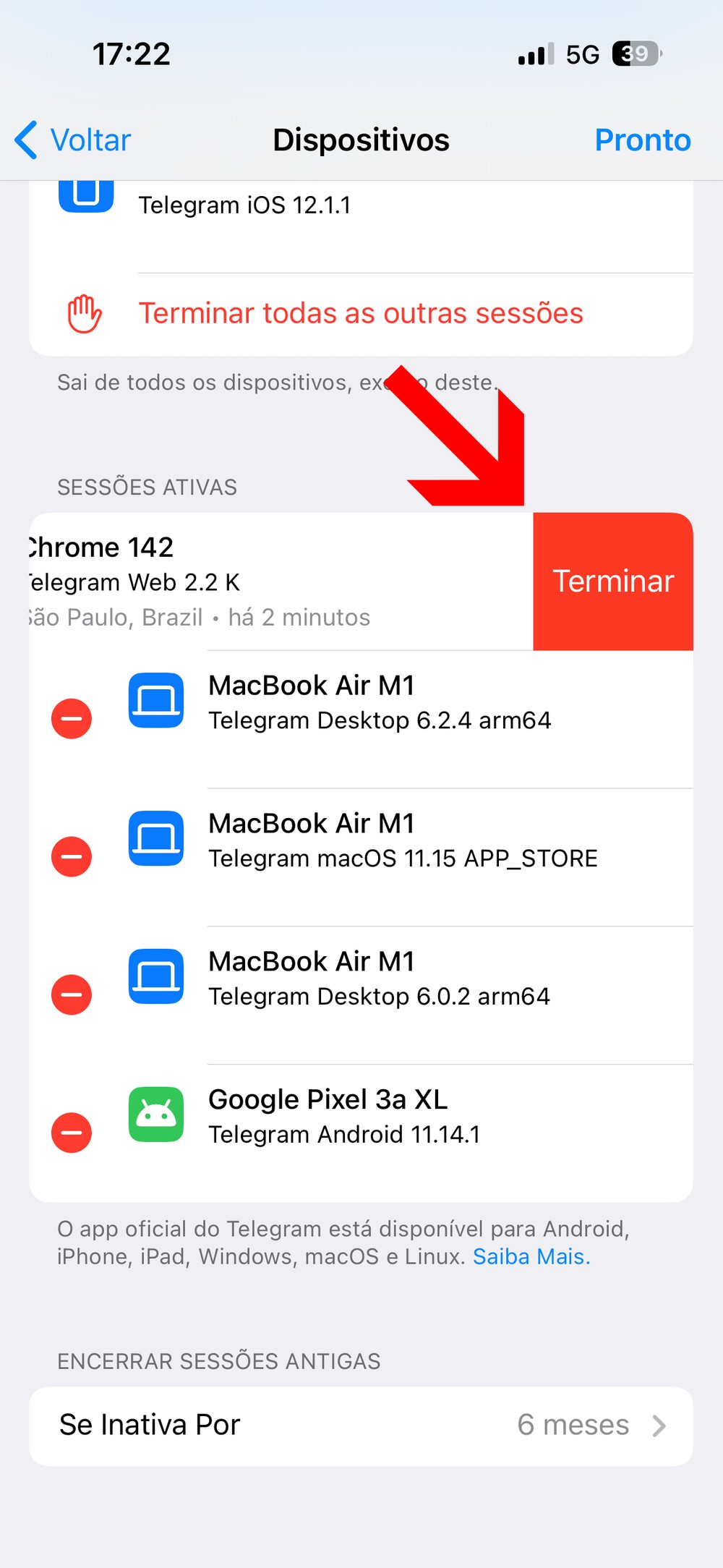Open the Chrome 142 session details
The image size is (723, 1568).
click(217, 581)
